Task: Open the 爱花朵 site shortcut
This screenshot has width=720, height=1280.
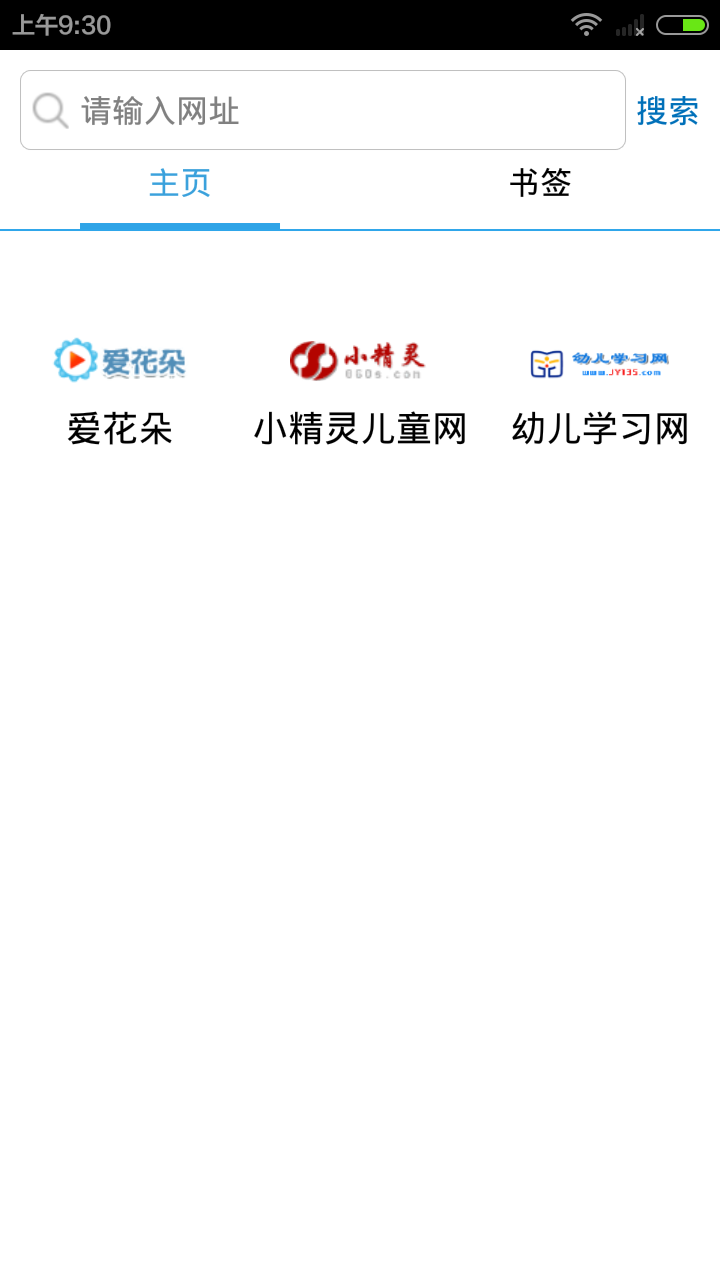Action: click(x=120, y=390)
